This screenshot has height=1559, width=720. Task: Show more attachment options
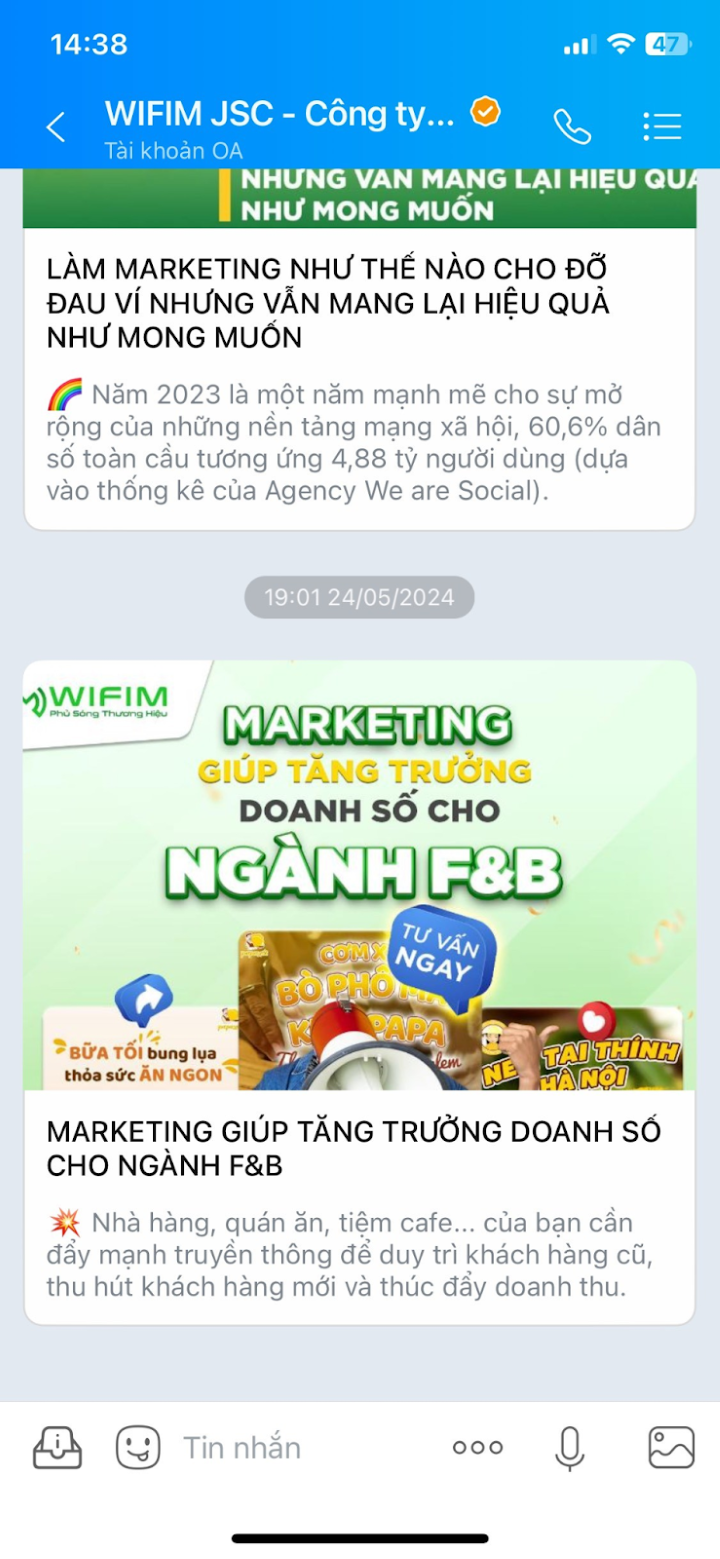pyautogui.click(x=478, y=1447)
